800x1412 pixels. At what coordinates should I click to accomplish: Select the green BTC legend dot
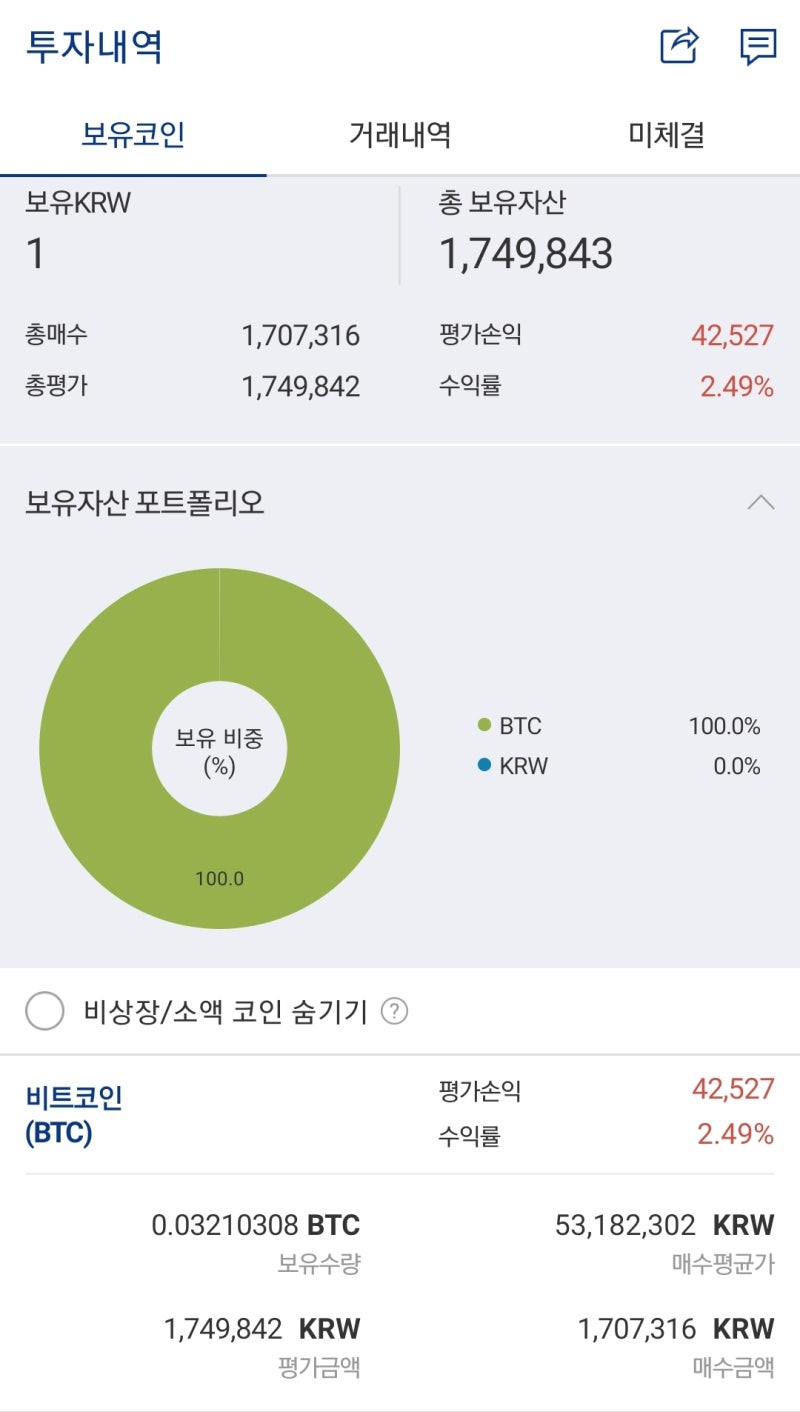pyautogui.click(x=486, y=726)
